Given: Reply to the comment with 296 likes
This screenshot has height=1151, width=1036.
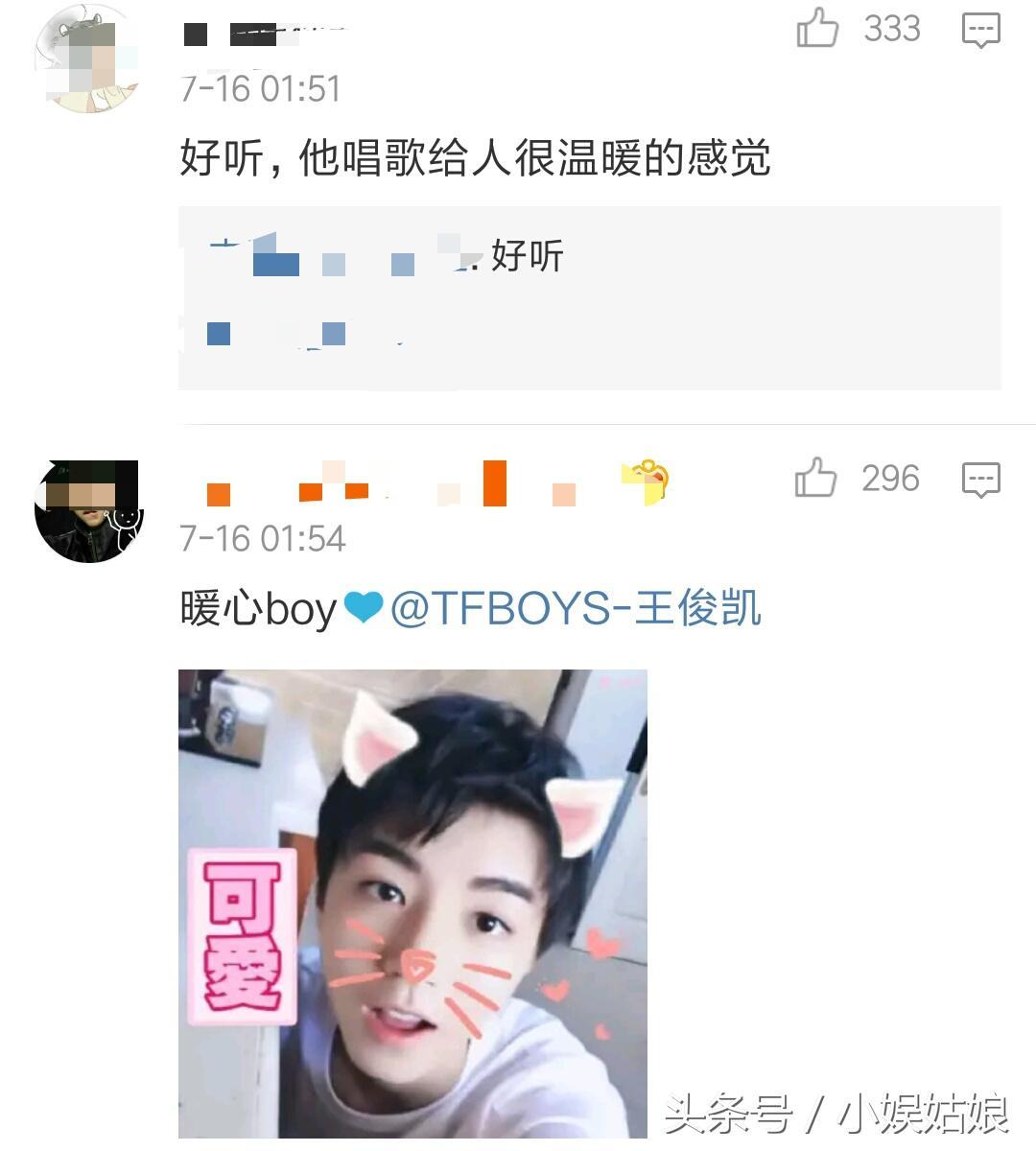Looking at the screenshot, I should (x=980, y=479).
